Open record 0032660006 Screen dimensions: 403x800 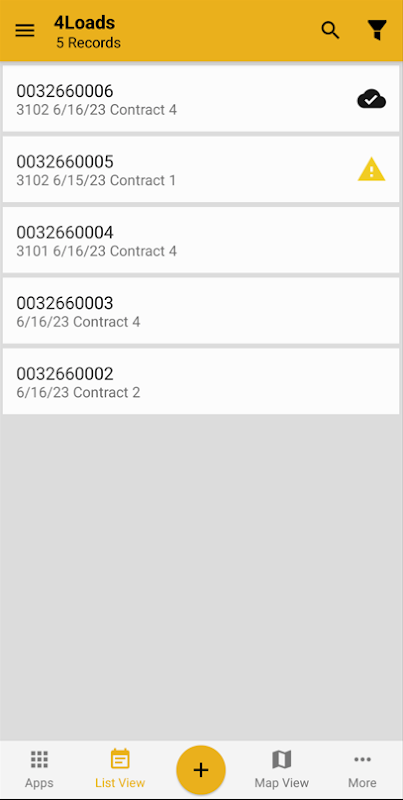tap(201, 98)
